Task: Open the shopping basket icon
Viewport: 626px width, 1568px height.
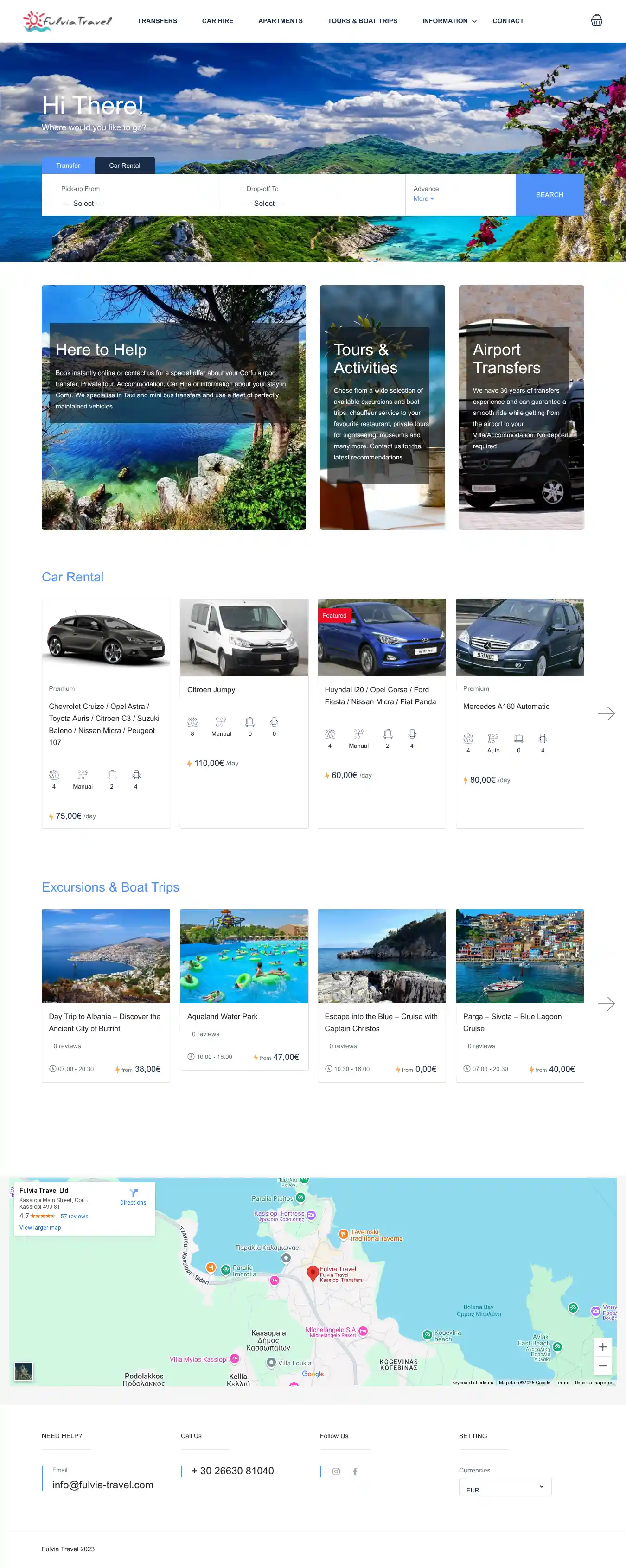Action: 596,21
